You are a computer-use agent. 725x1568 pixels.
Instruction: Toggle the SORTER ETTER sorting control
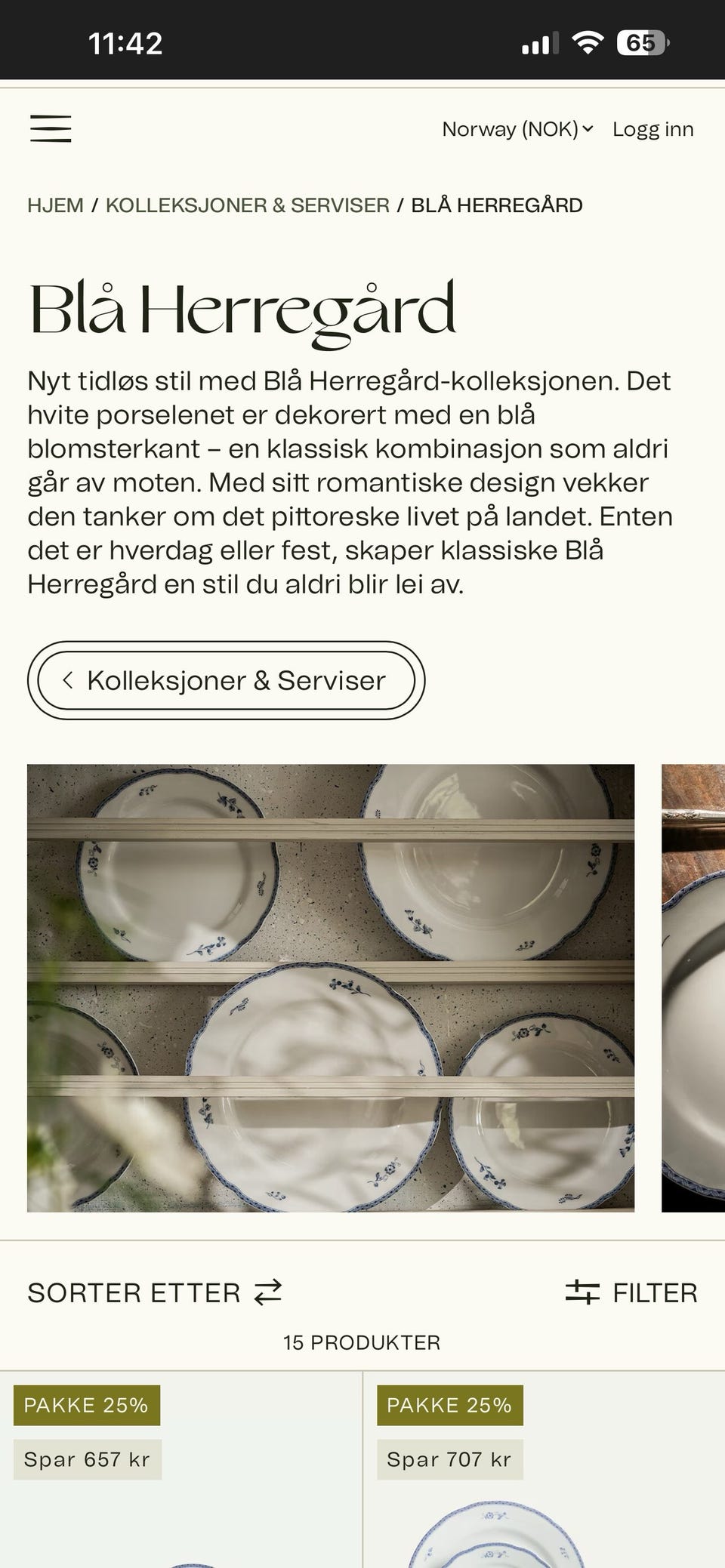click(x=151, y=1291)
